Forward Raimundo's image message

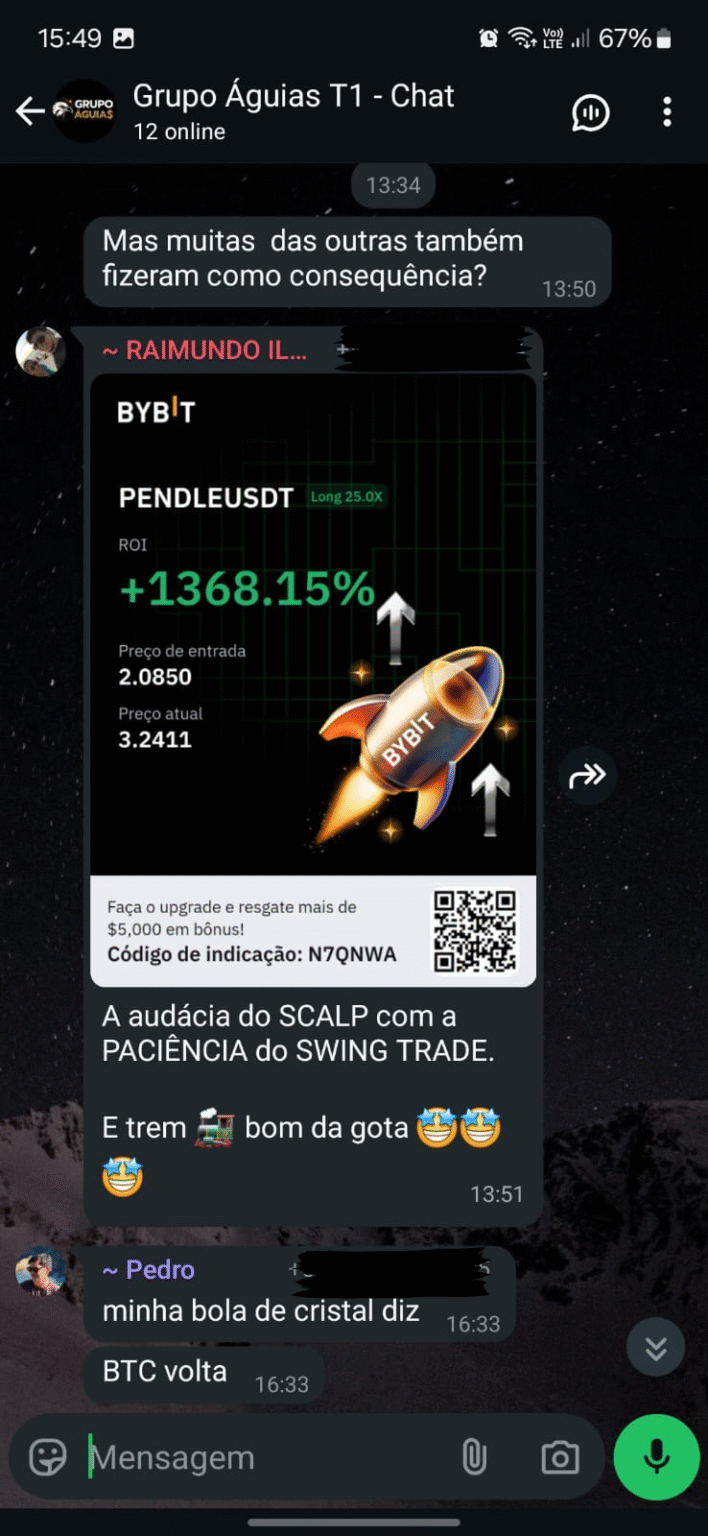[x=587, y=775]
